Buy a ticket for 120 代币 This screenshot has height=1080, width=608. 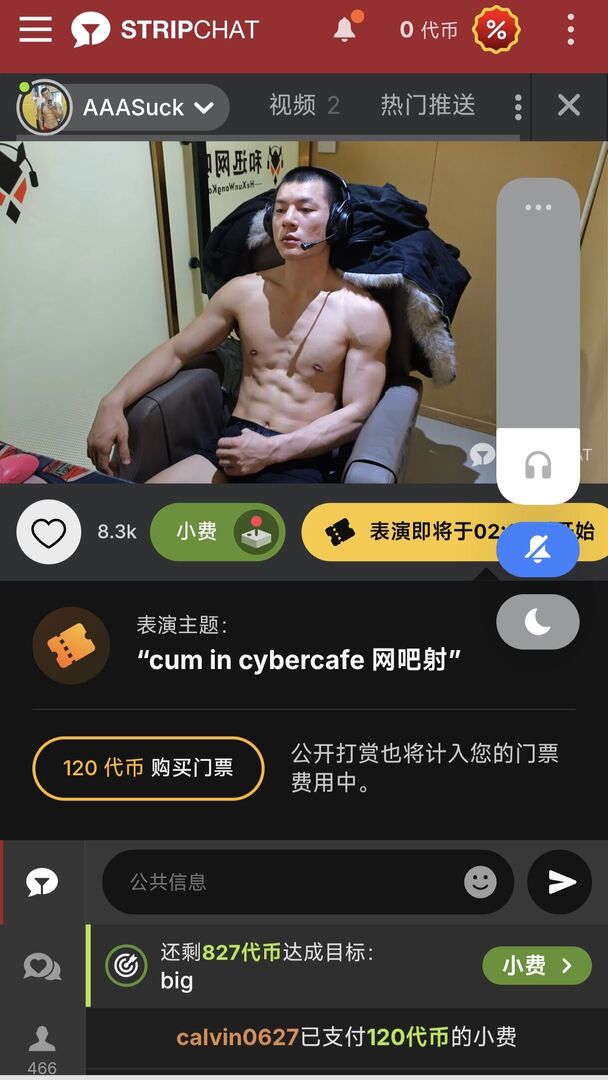click(x=148, y=768)
